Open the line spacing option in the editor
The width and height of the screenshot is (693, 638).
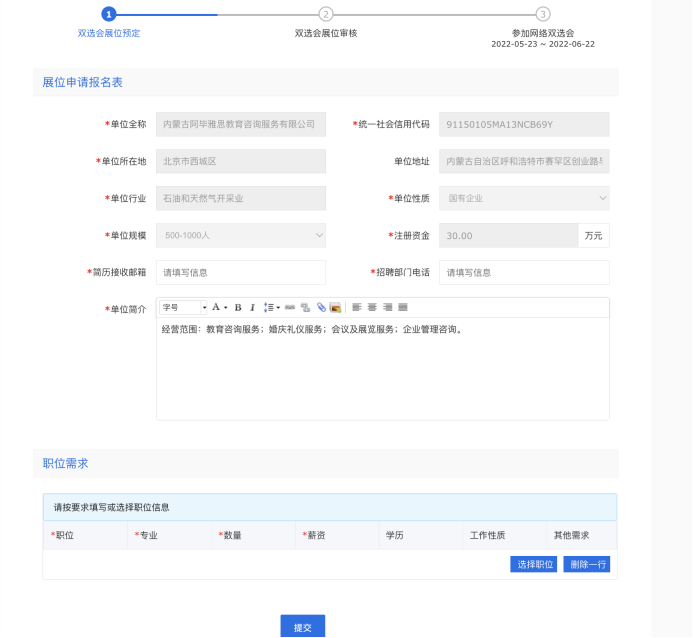click(270, 307)
